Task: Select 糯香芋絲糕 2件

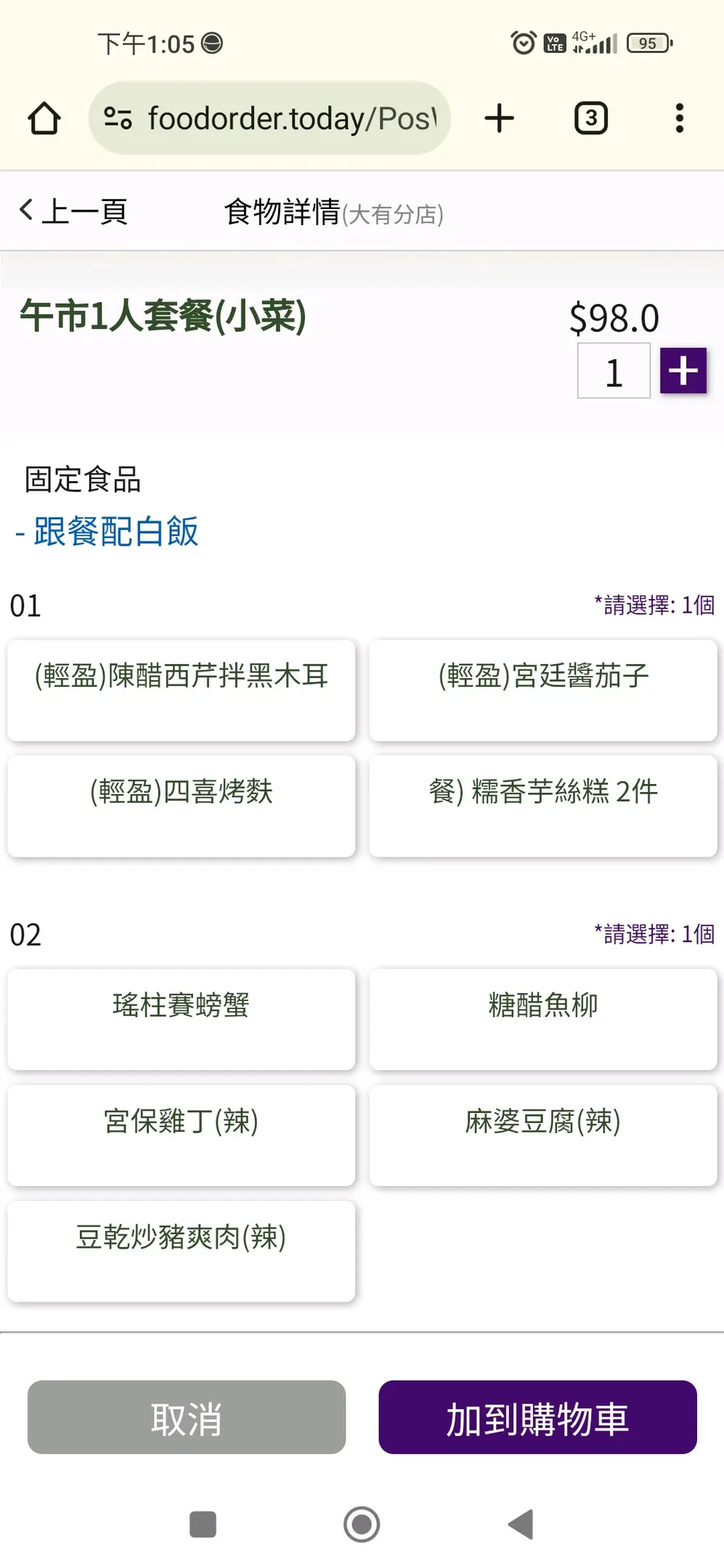Action: [543, 806]
